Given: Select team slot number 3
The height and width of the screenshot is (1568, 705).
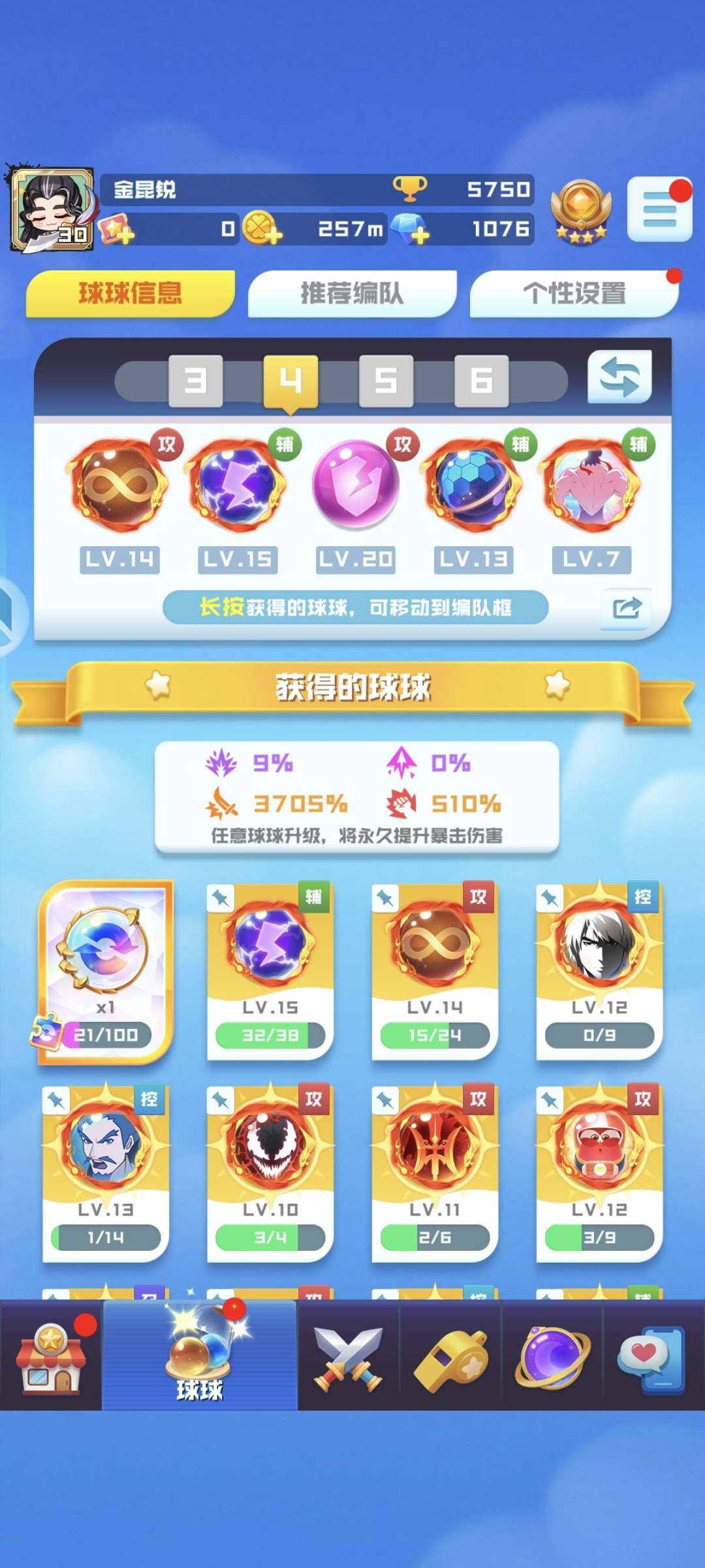Looking at the screenshot, I should pyautogui.click(x=195, y=380).
